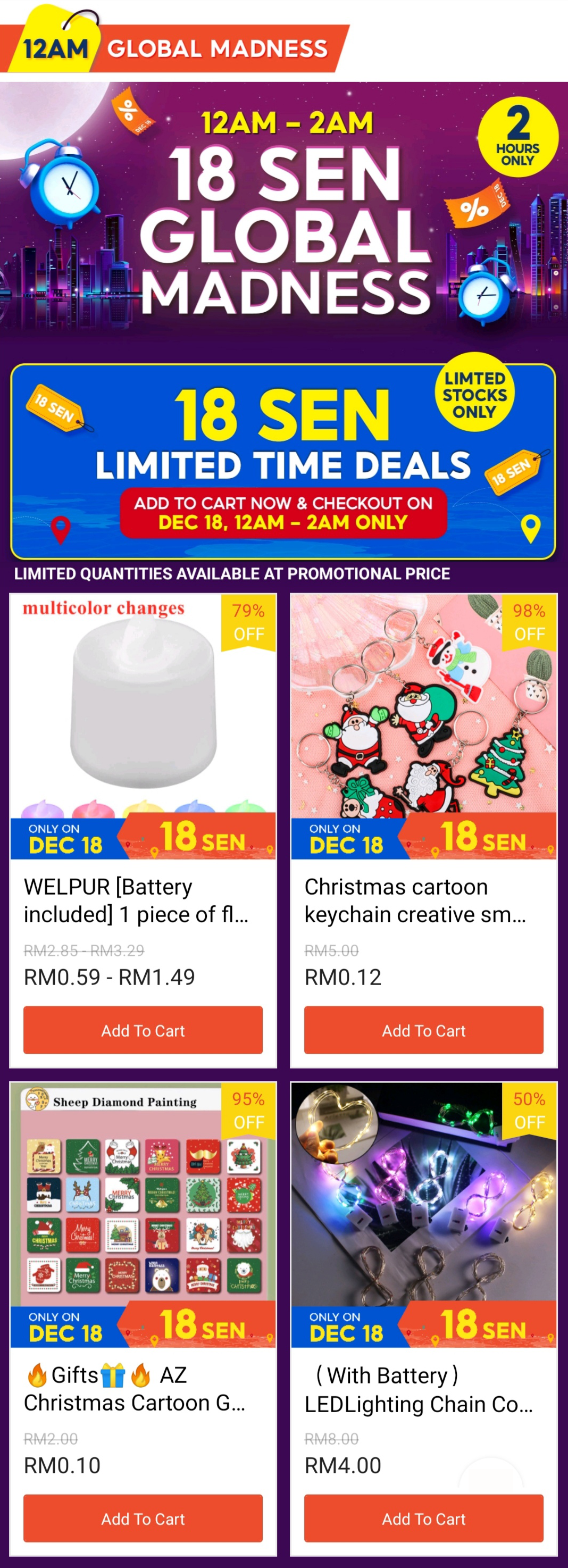
Task: Add AZ Christmas Cartoon Gifts to cart
Action: [143, 1518]
